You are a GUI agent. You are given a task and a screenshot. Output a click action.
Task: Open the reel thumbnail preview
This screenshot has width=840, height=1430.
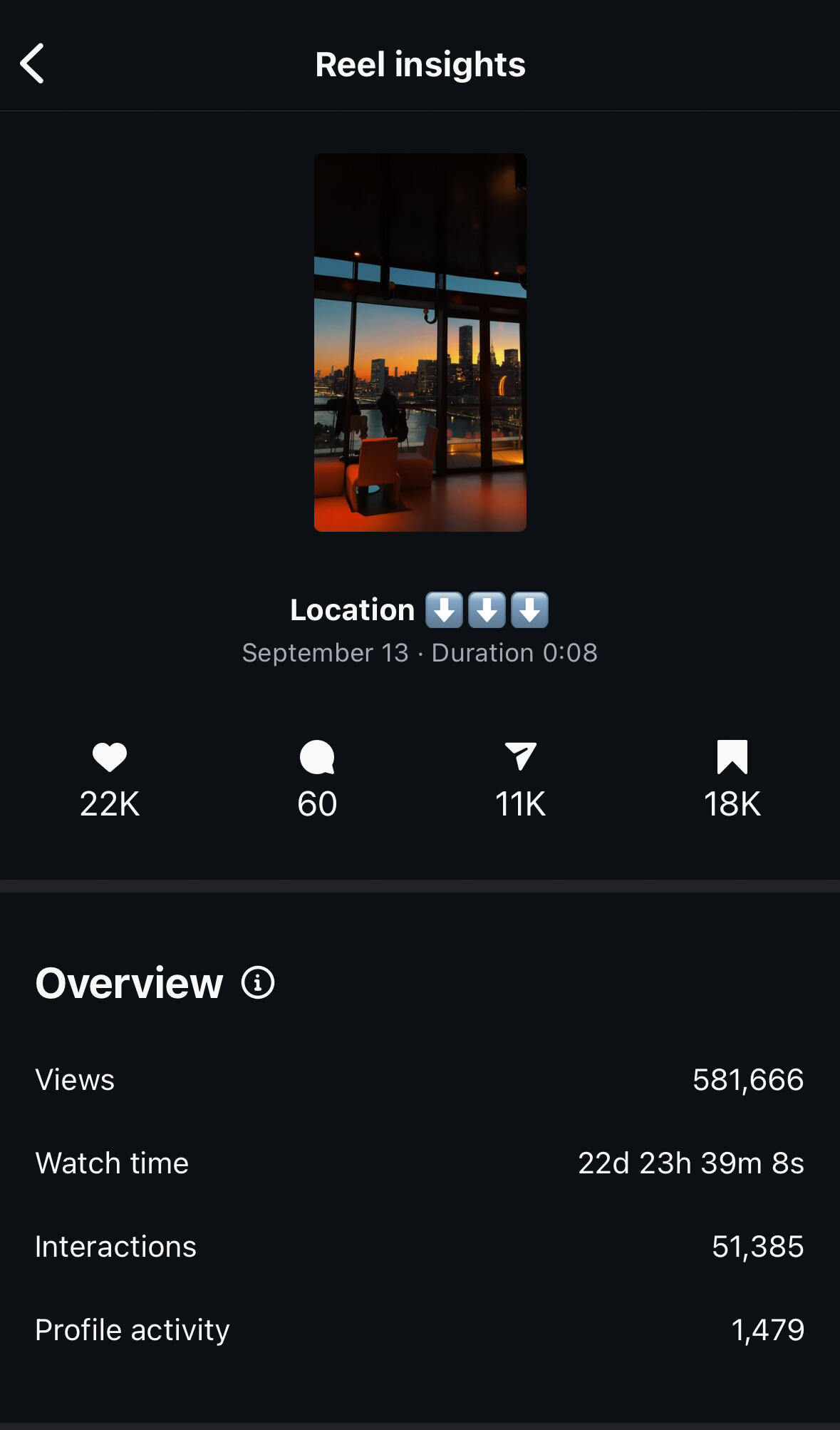(420, 342)
